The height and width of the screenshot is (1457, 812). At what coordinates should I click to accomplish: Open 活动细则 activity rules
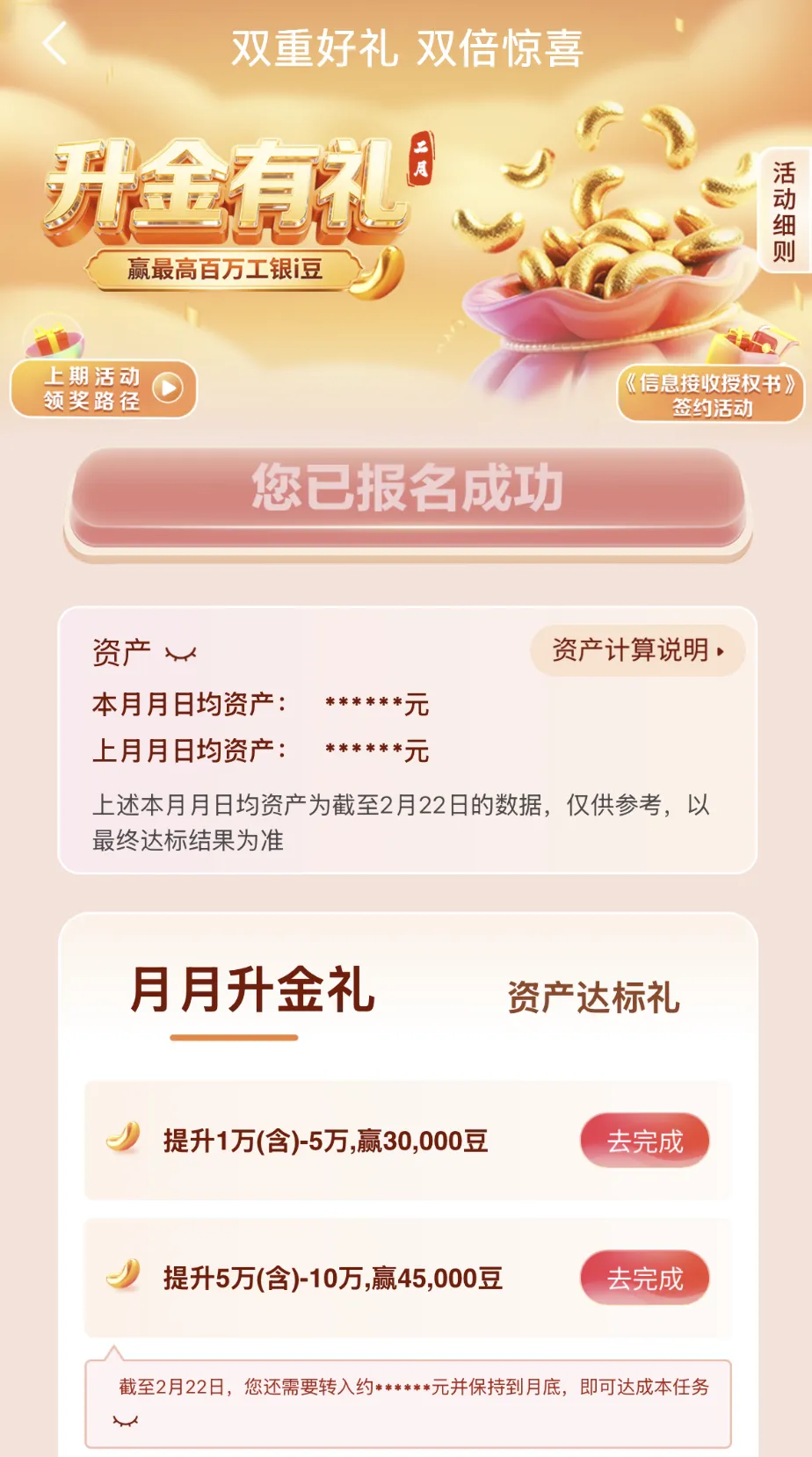point(784,212)
